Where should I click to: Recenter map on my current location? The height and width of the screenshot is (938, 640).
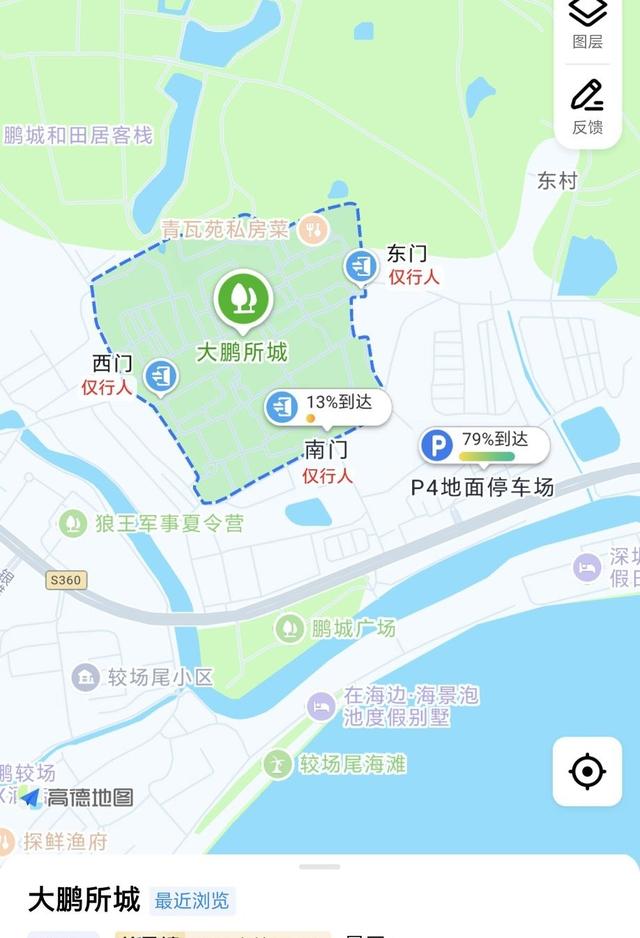pos(587,771)
